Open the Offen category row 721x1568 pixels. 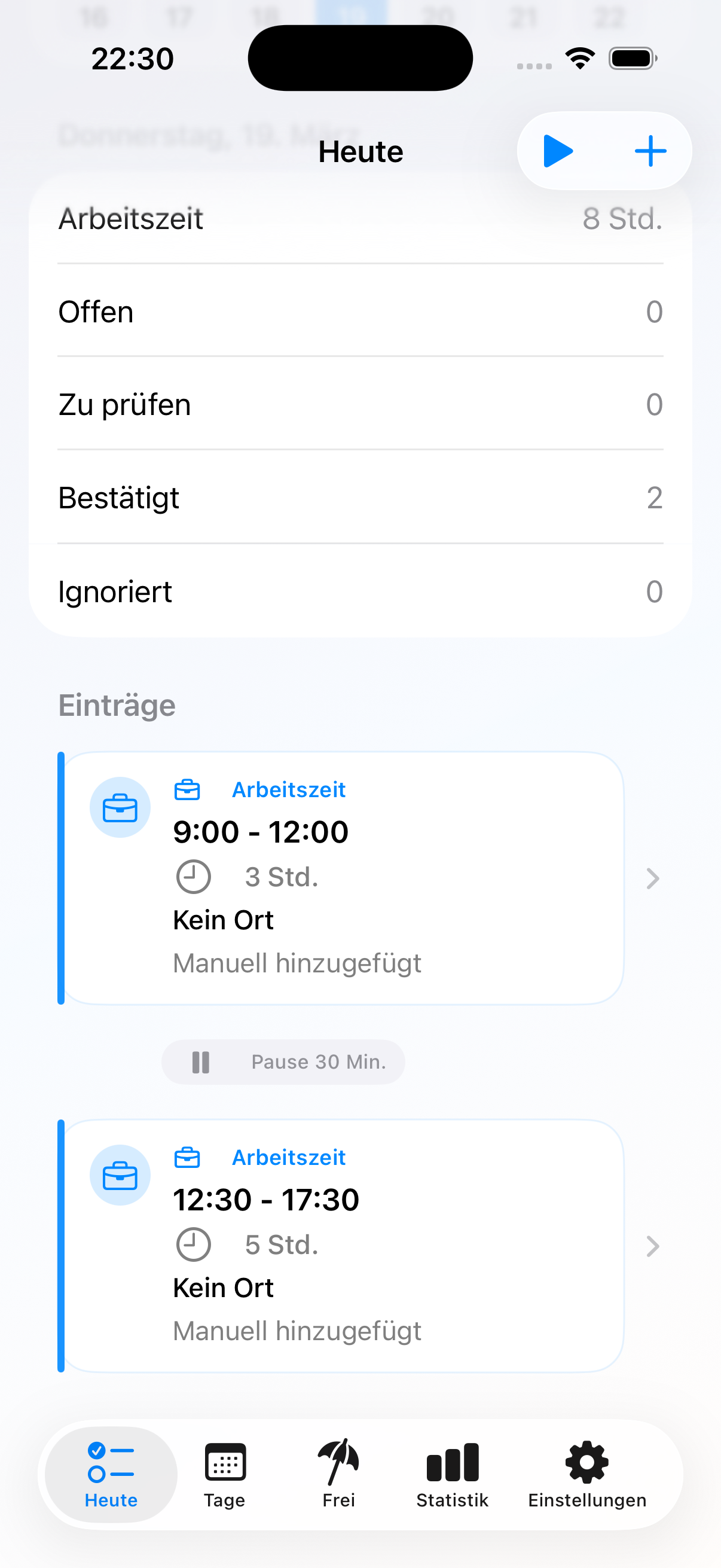pos(360,311)
